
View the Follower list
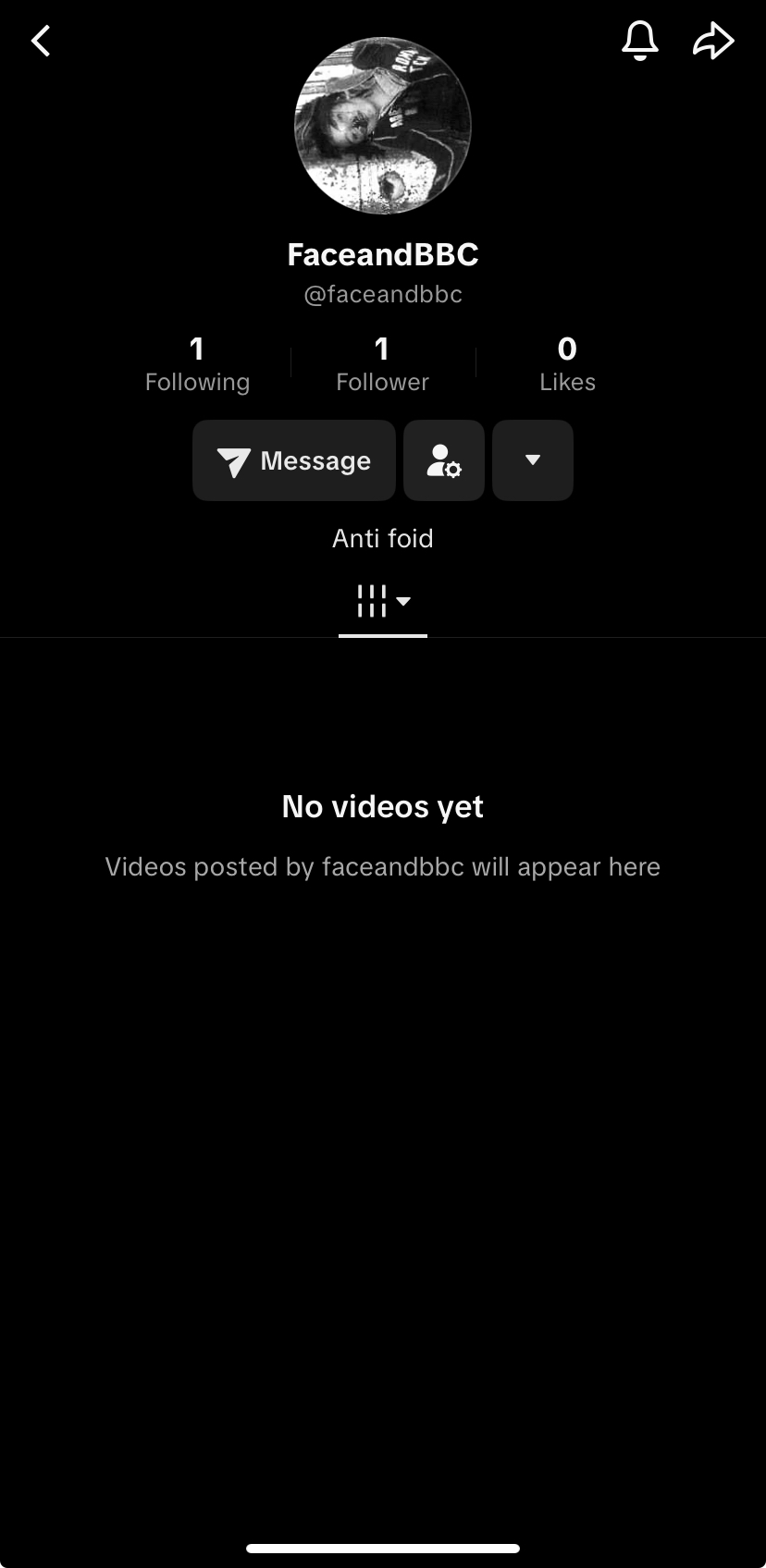click(382, 364)
